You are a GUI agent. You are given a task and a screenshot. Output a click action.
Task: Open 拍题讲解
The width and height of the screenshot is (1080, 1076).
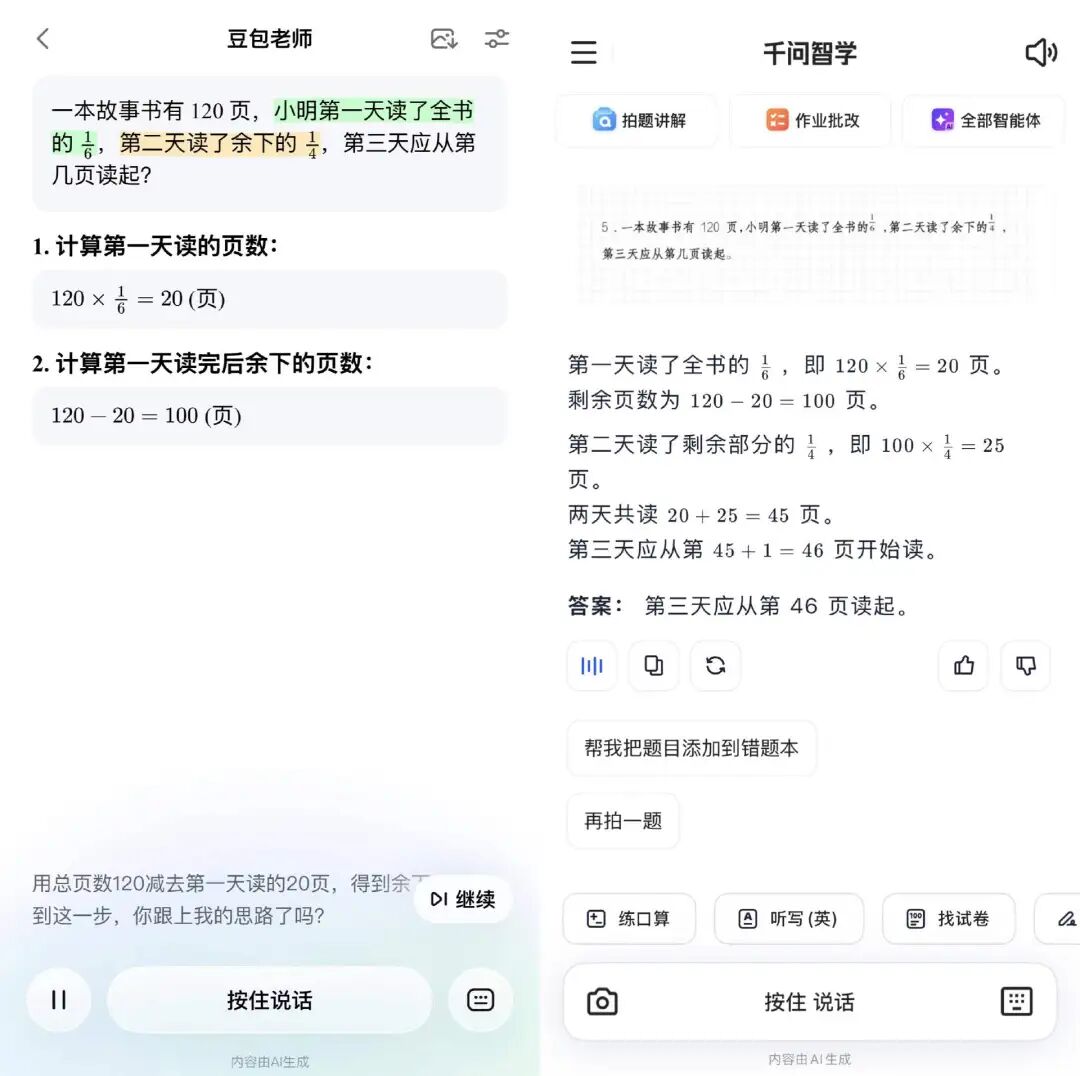[x=638, y=121]
